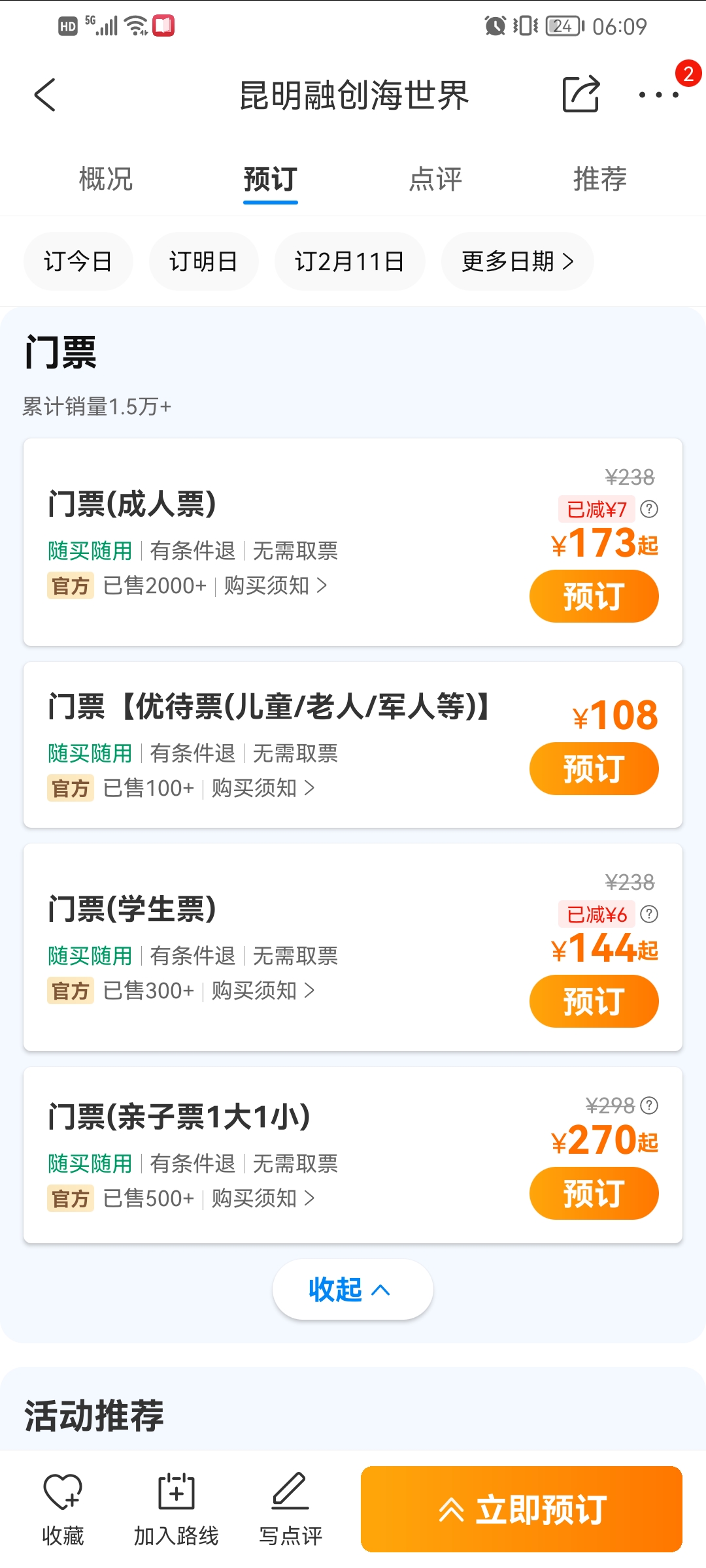This screenshot has width=706, height=1568.
Task: Open 更多日期 to pick another date
Action: click(518, 261)
